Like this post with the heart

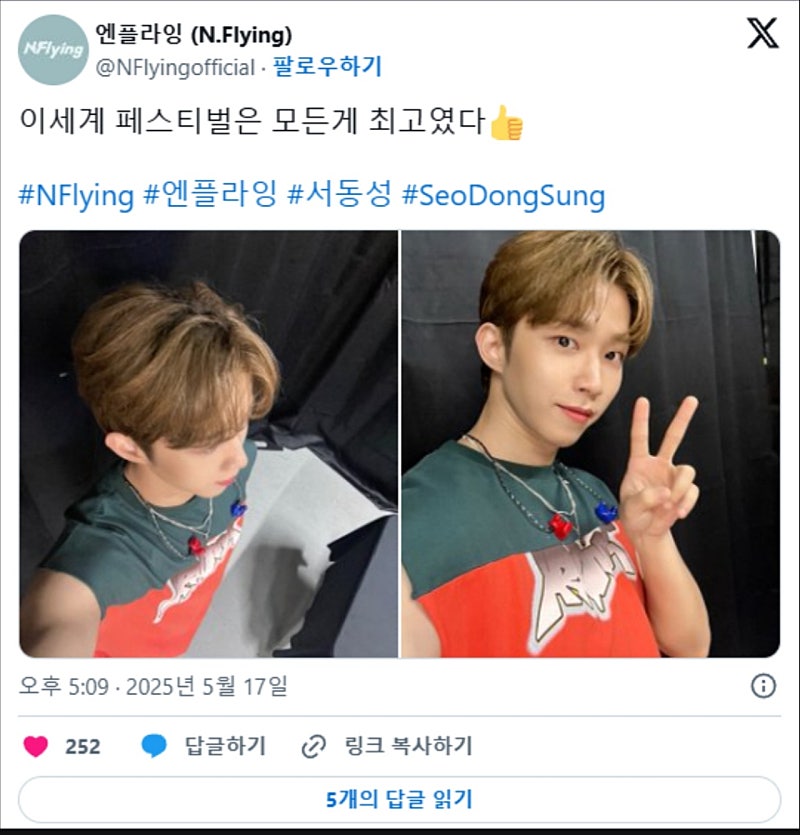(x=36, y=746)
